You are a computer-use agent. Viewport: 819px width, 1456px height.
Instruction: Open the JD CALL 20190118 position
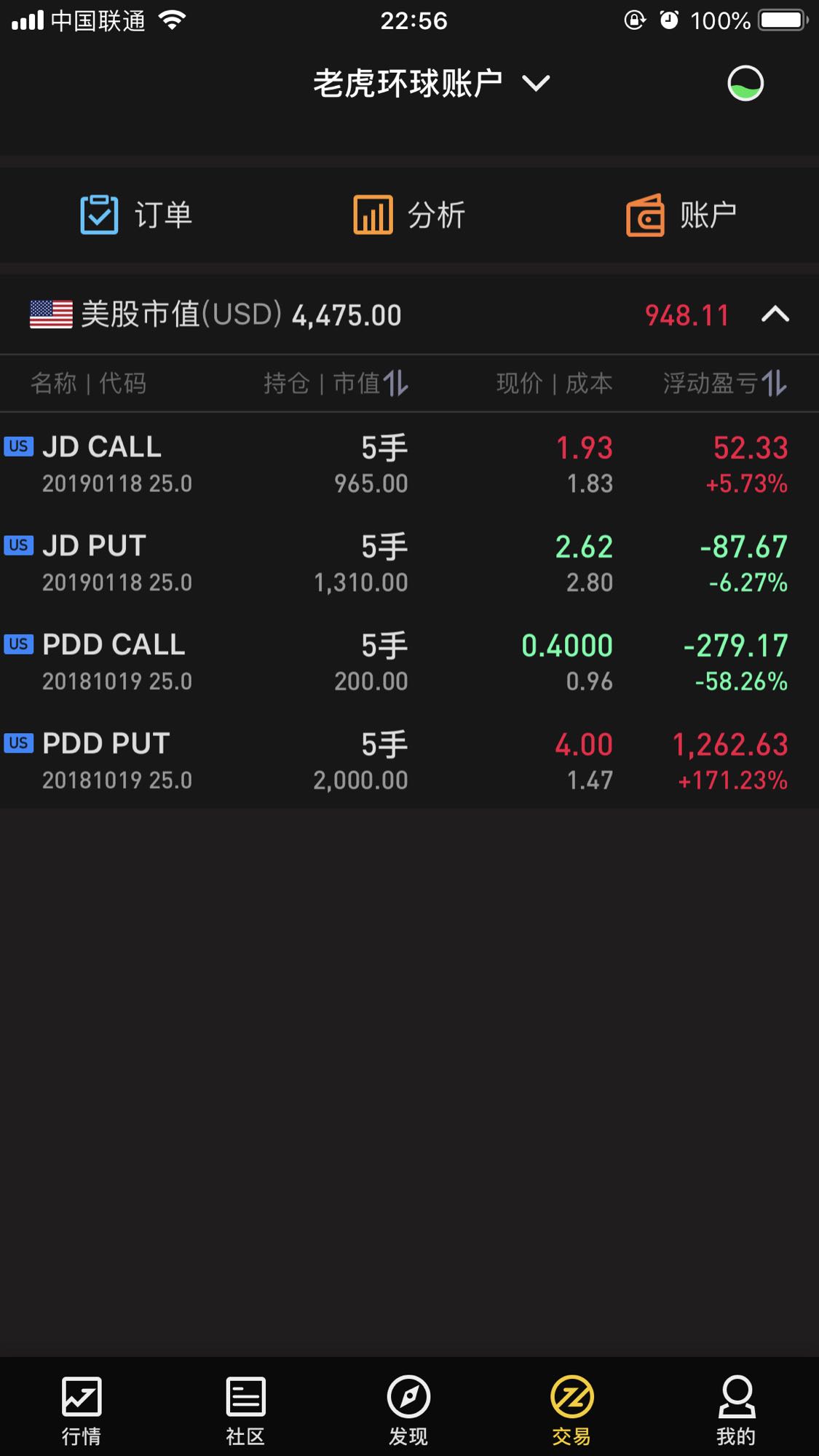pyautogui.click(x=409, y=464)
